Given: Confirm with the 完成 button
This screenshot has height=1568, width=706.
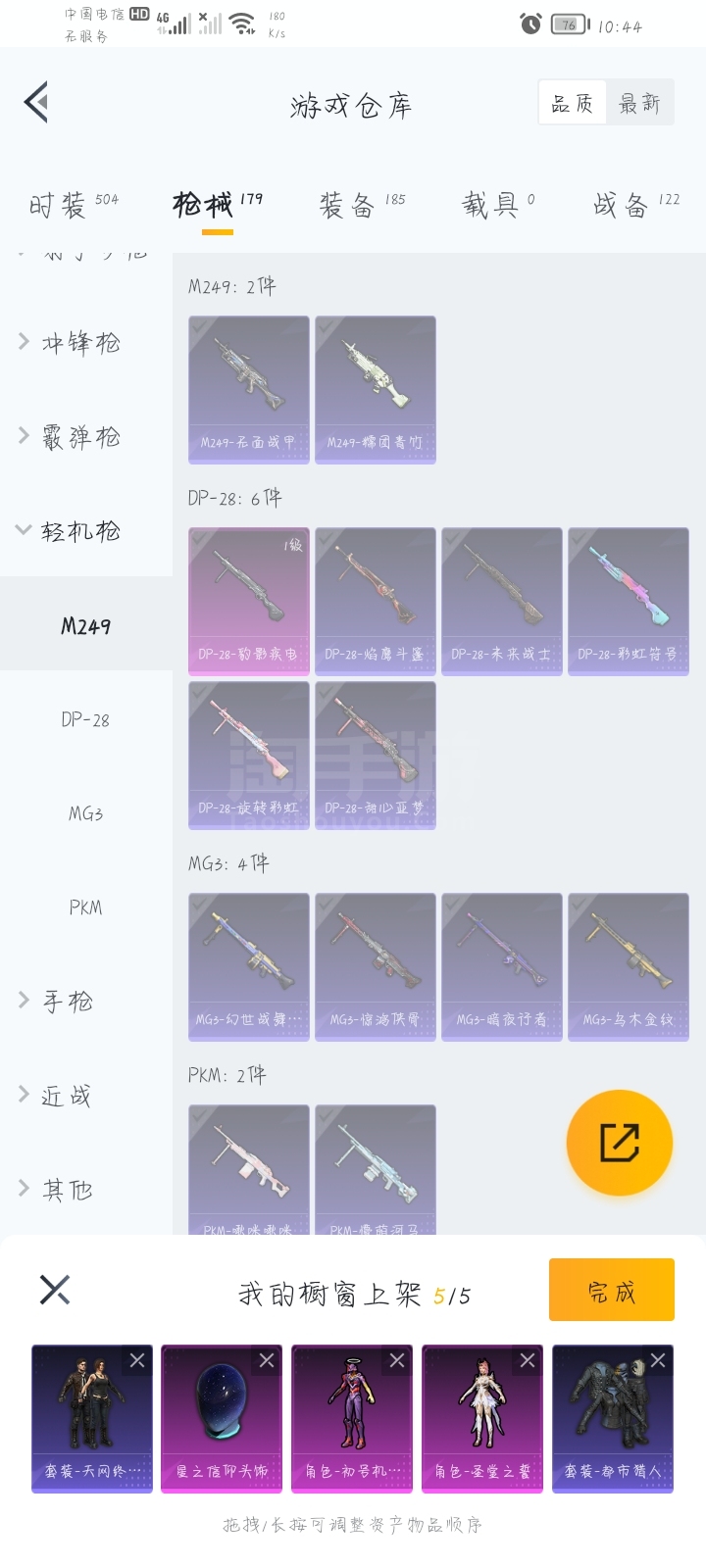Looking at the screenshot, I should 611,1291.
